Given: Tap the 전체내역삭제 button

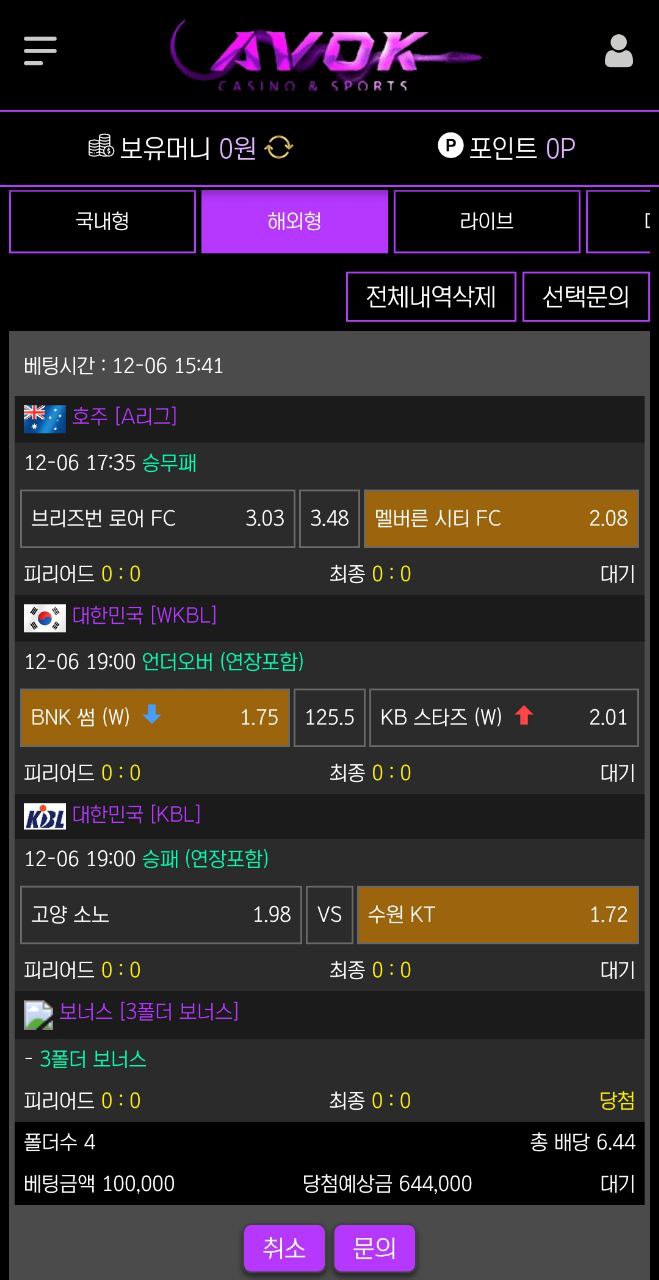Looking at the screenshot, I should 431,297.
